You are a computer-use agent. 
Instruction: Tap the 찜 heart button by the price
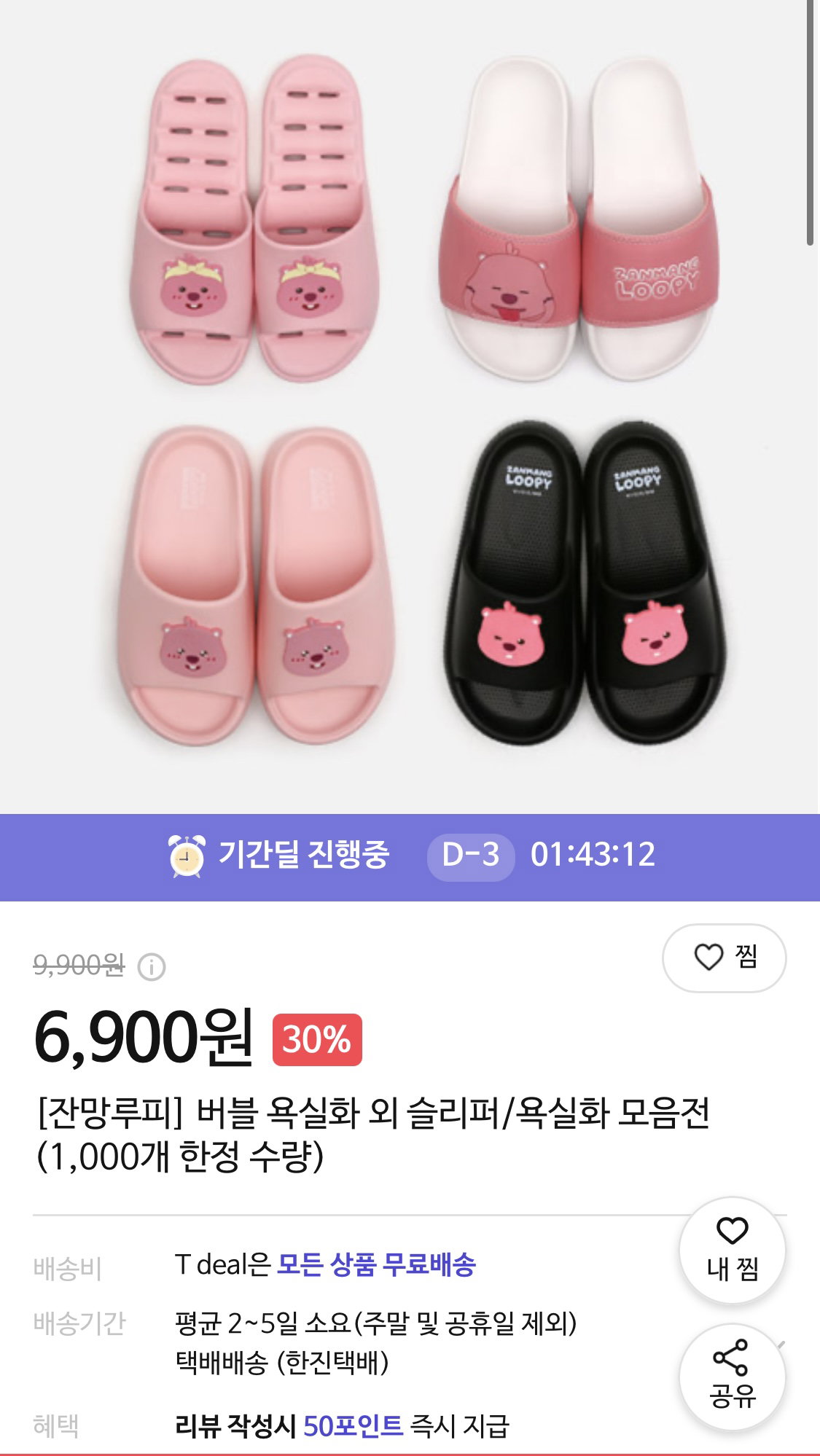tap(724, 958)
